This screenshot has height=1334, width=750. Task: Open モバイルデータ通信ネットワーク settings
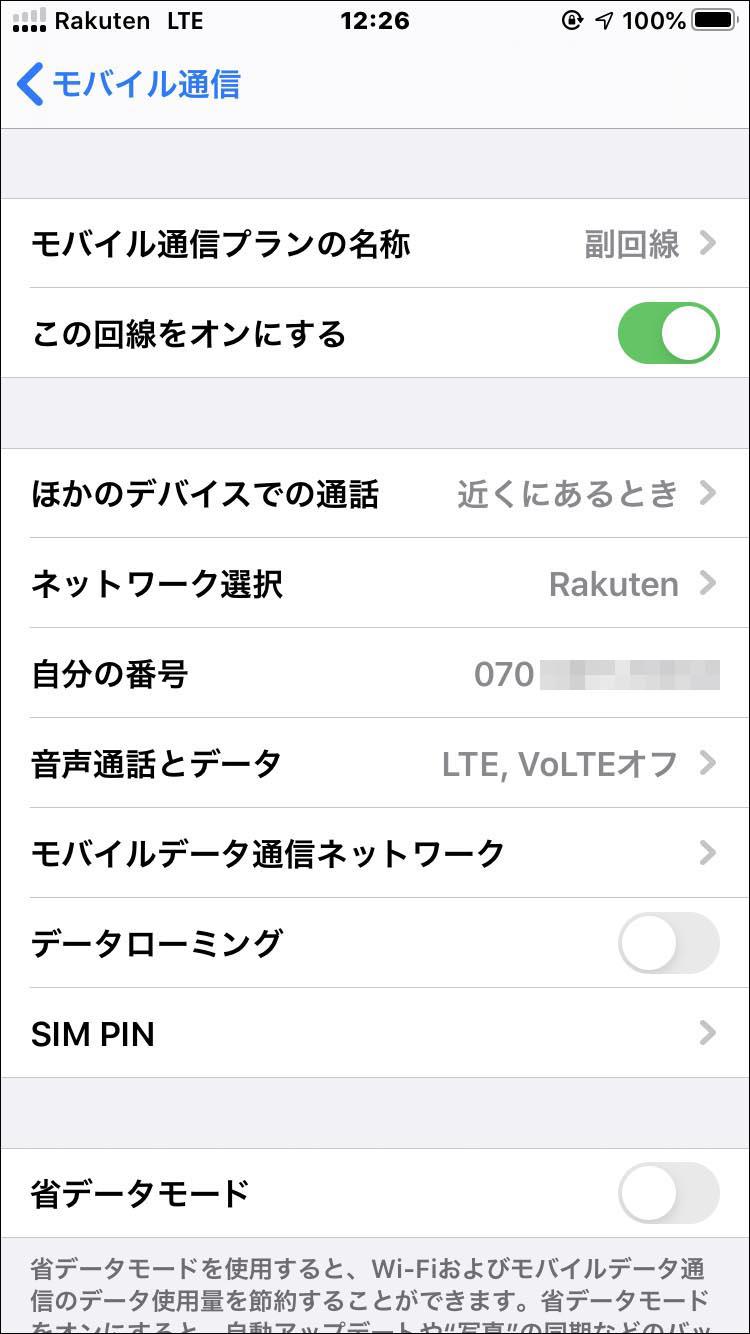[375, 853]
